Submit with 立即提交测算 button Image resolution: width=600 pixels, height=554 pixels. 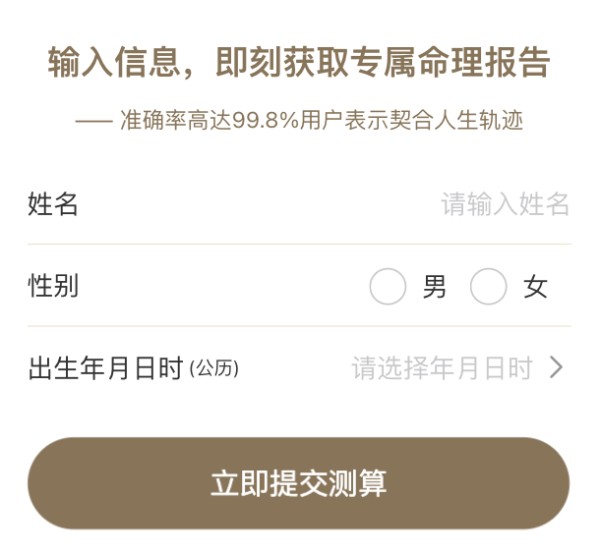298,483
